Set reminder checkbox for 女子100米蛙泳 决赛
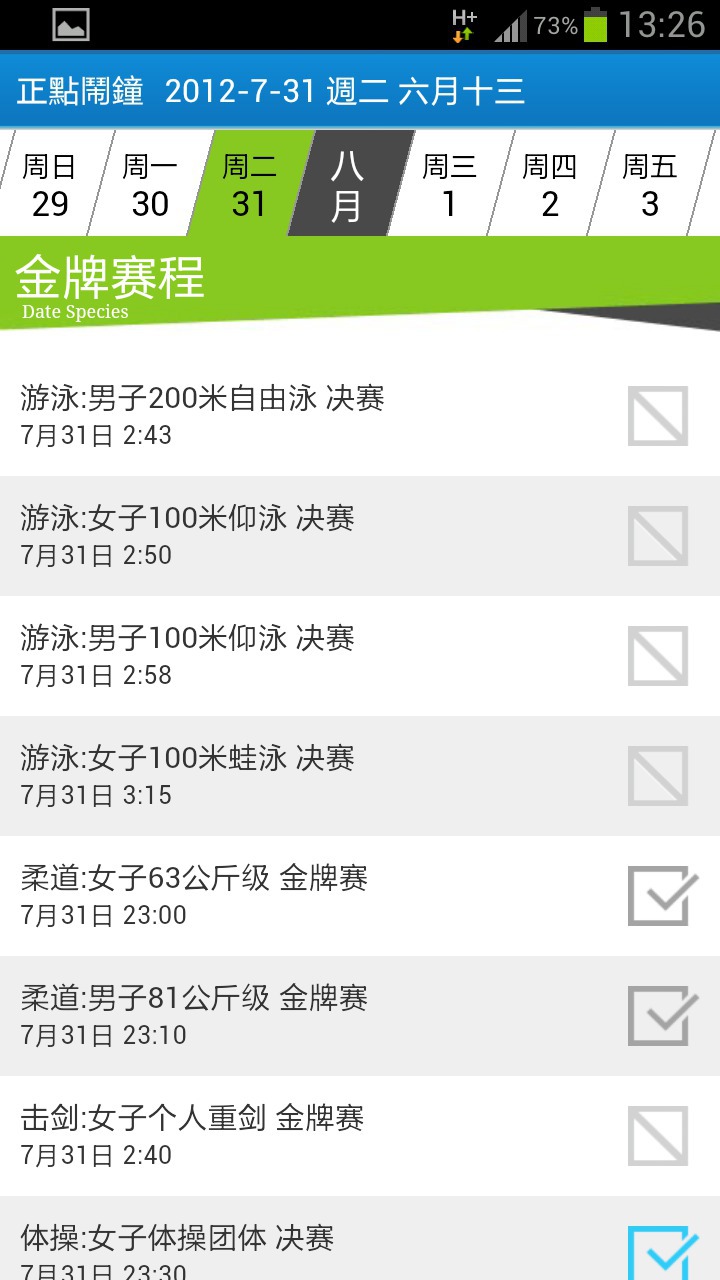Screen dimensions: 720x1280 point(658,776)
